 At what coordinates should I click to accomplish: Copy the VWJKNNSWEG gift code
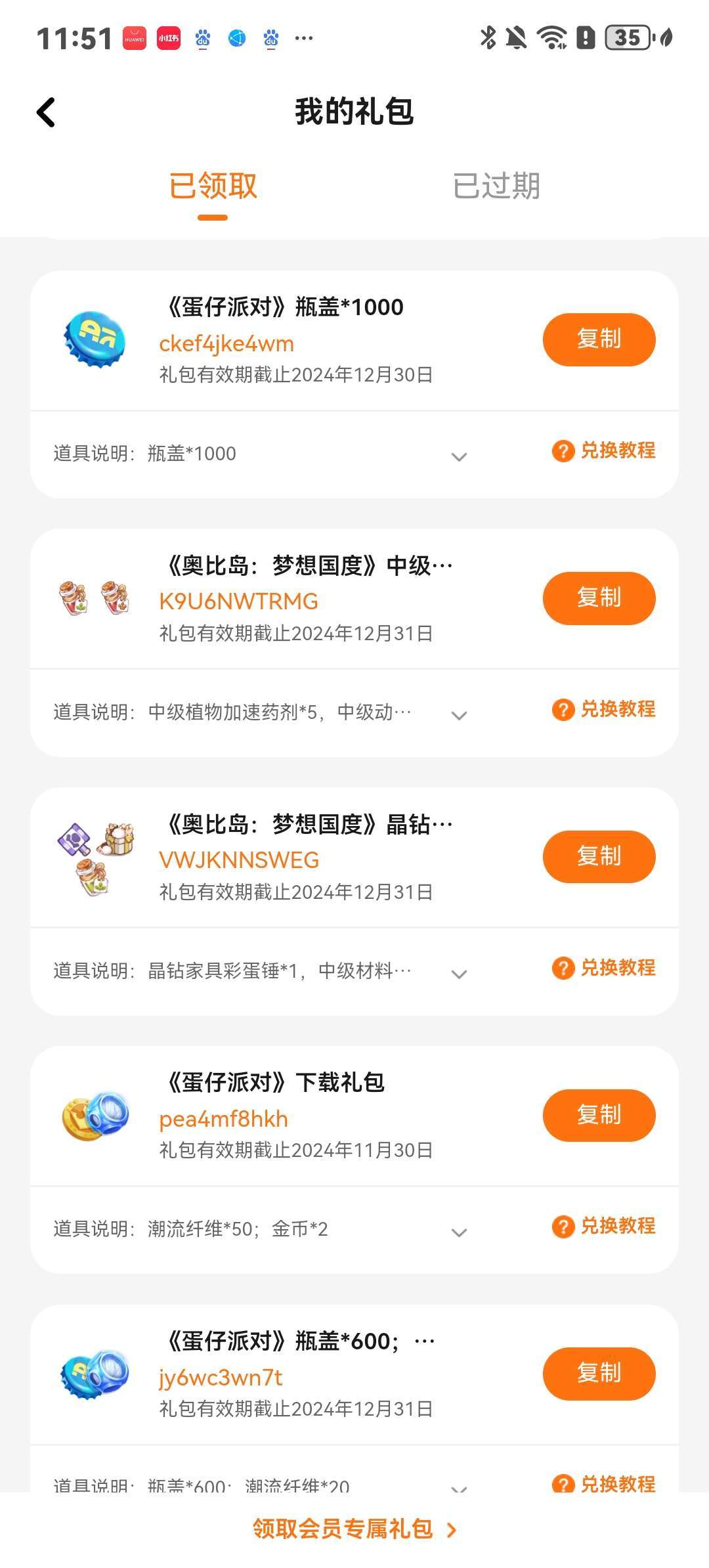pos(599,857)
